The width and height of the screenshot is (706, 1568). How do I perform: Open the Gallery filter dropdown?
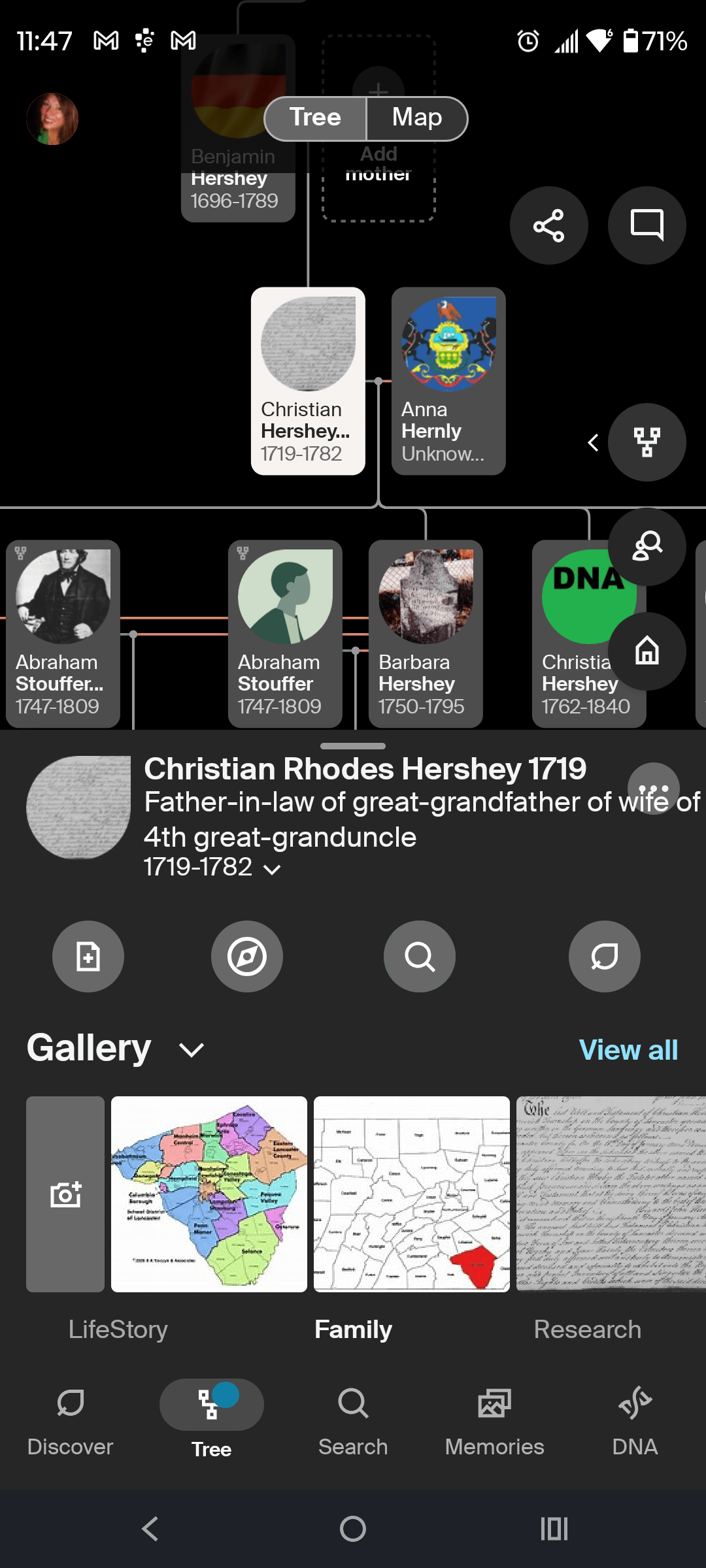[x=190, y=1049]
